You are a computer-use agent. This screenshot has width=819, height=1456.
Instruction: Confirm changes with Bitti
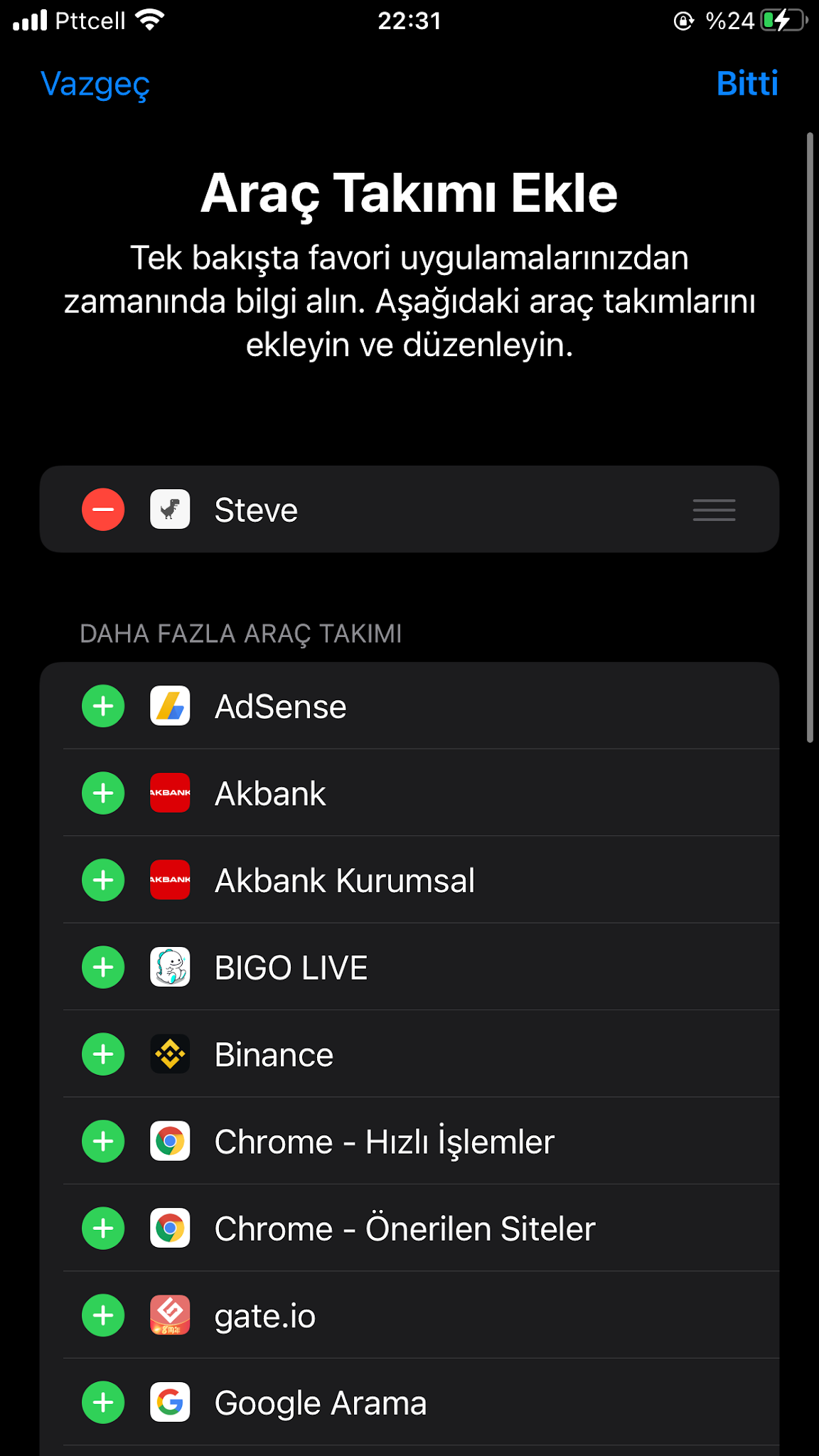coord(746,84)
